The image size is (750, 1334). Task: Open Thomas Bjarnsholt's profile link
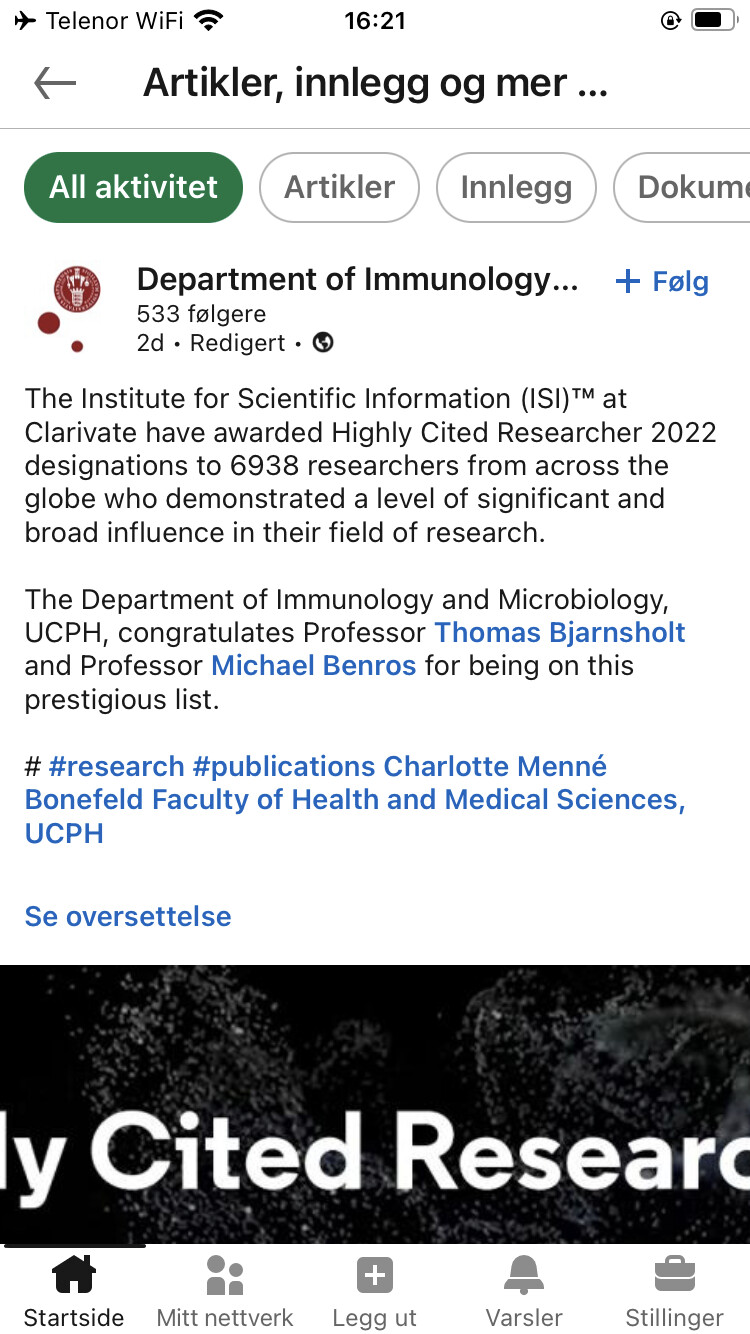pyautogui.click(x=560, y=632)
